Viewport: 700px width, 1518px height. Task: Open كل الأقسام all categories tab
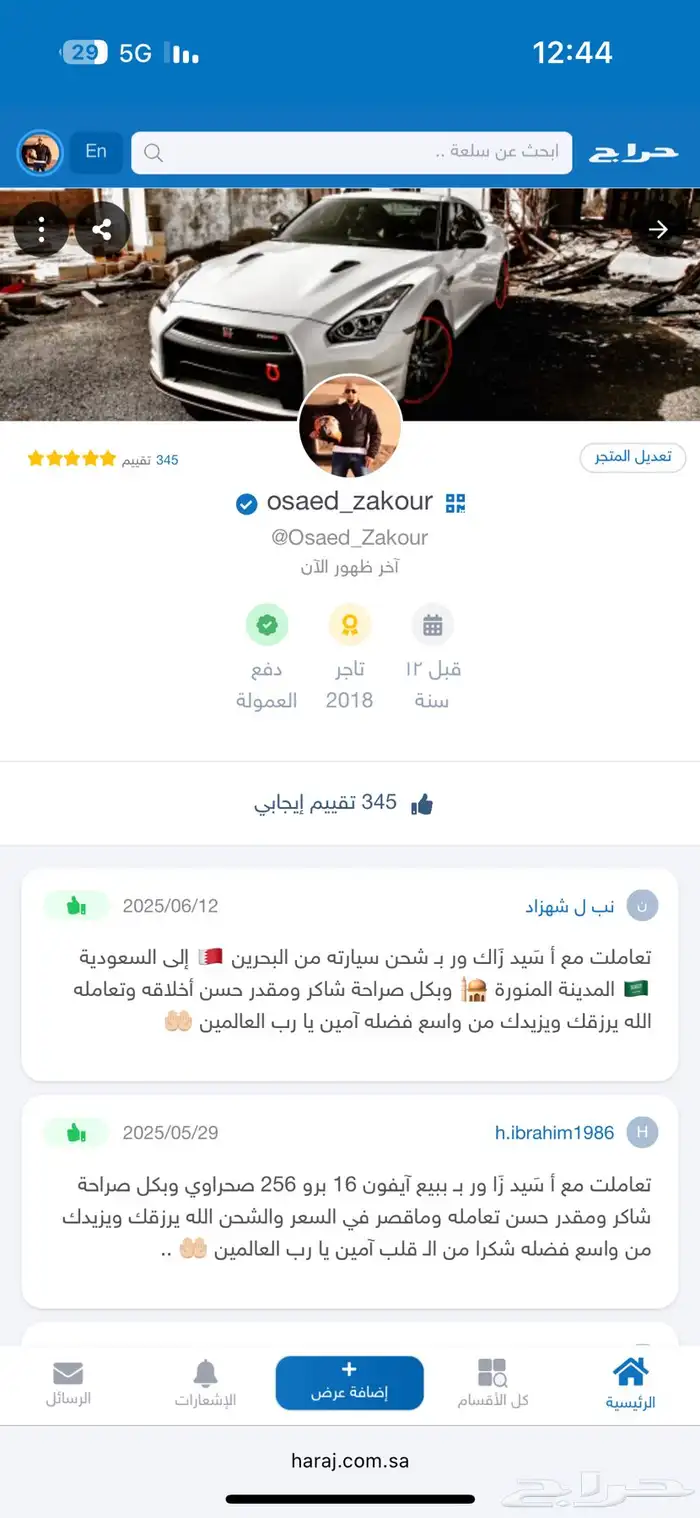492,1383
